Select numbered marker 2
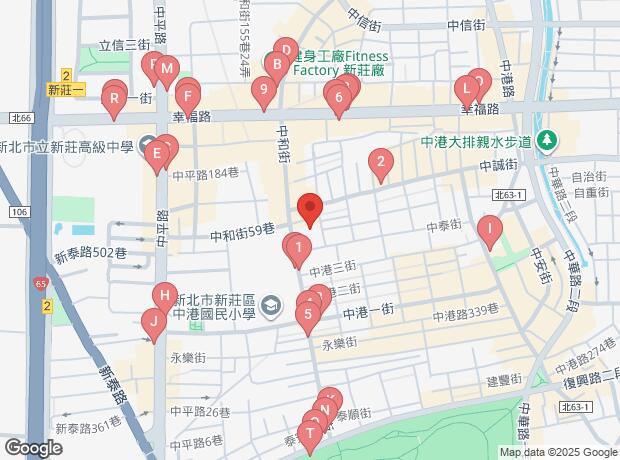This screenshot has height=460, width=620. (x=381, y=166)
